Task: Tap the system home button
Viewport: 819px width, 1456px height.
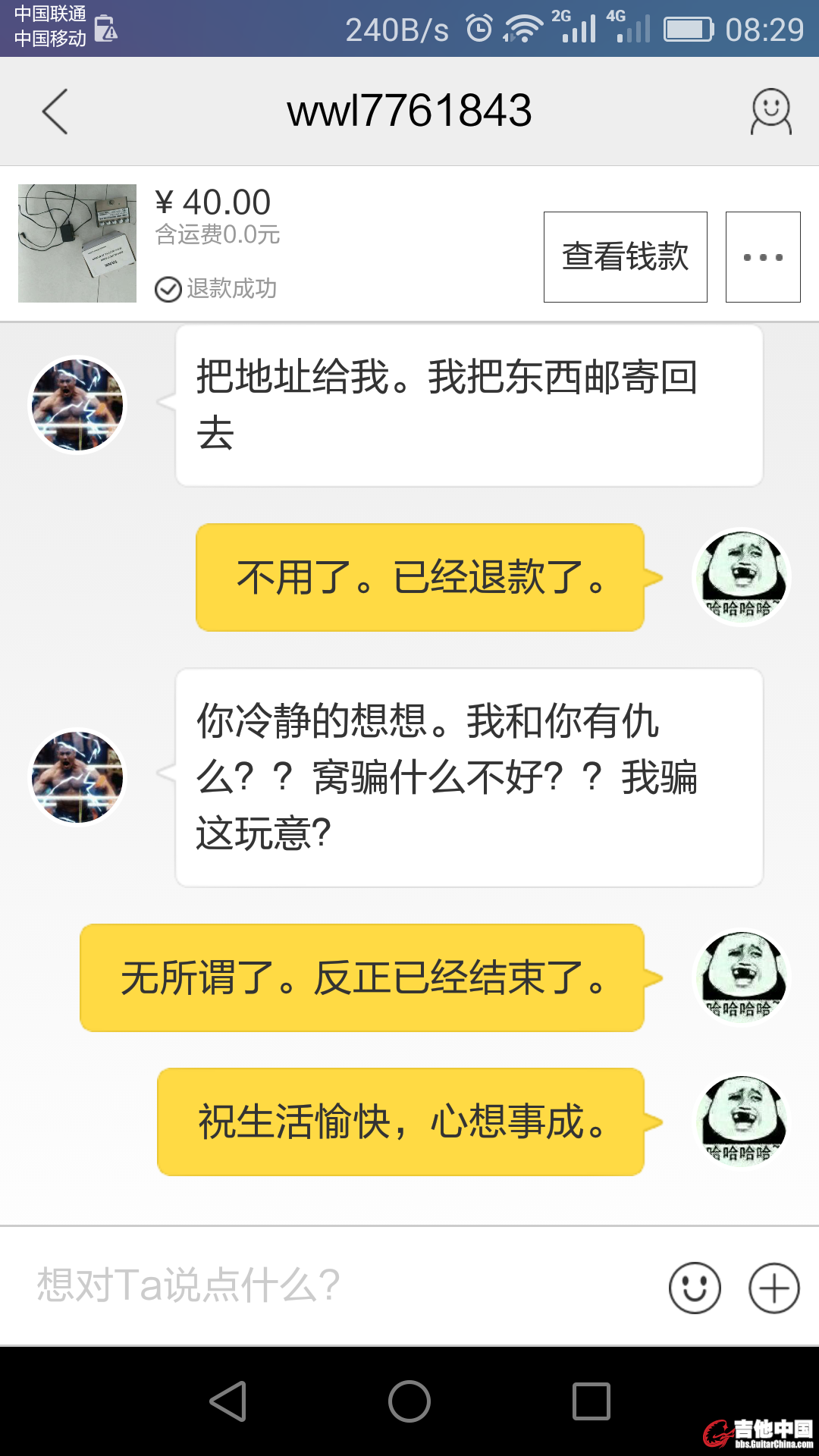Action: (x=409, y=1401)
